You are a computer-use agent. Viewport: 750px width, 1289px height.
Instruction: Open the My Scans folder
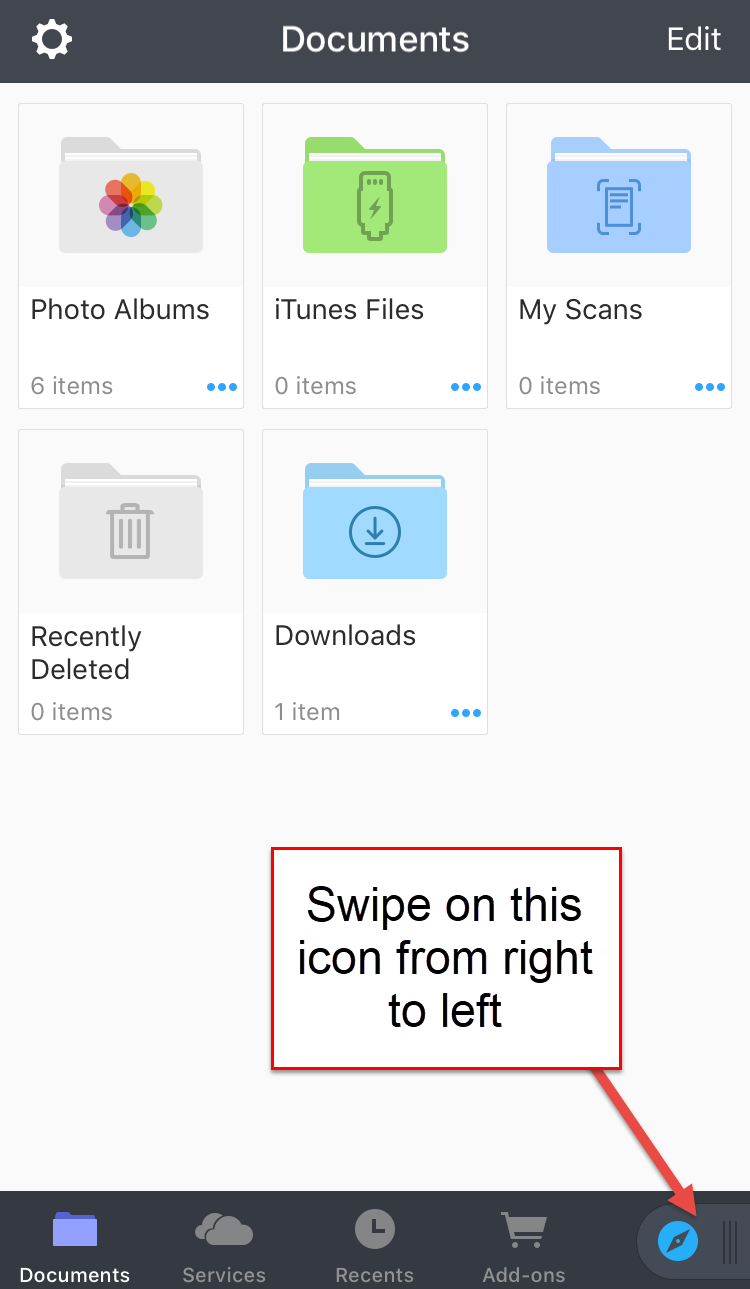(x=618, y=200)
